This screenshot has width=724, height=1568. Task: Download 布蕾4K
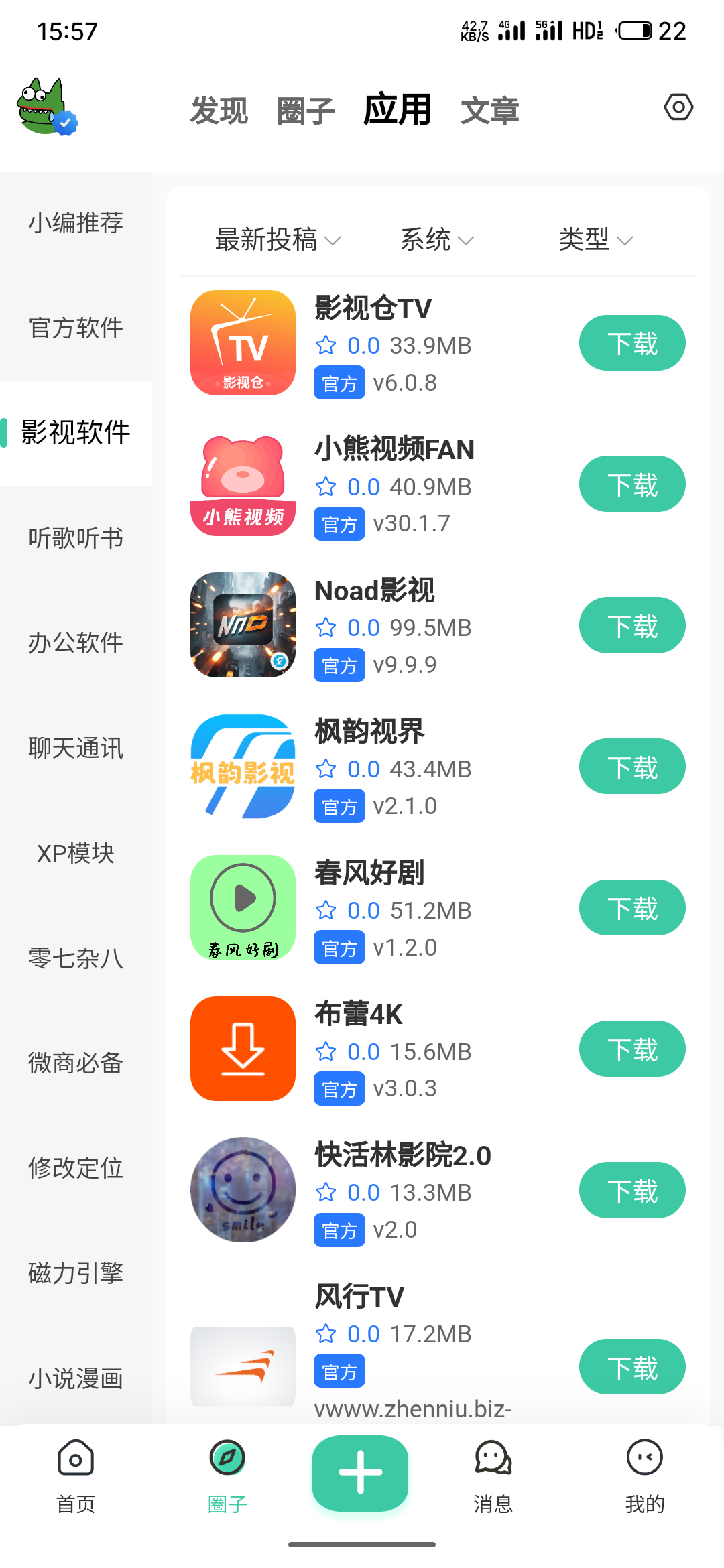pos(632,1049)
